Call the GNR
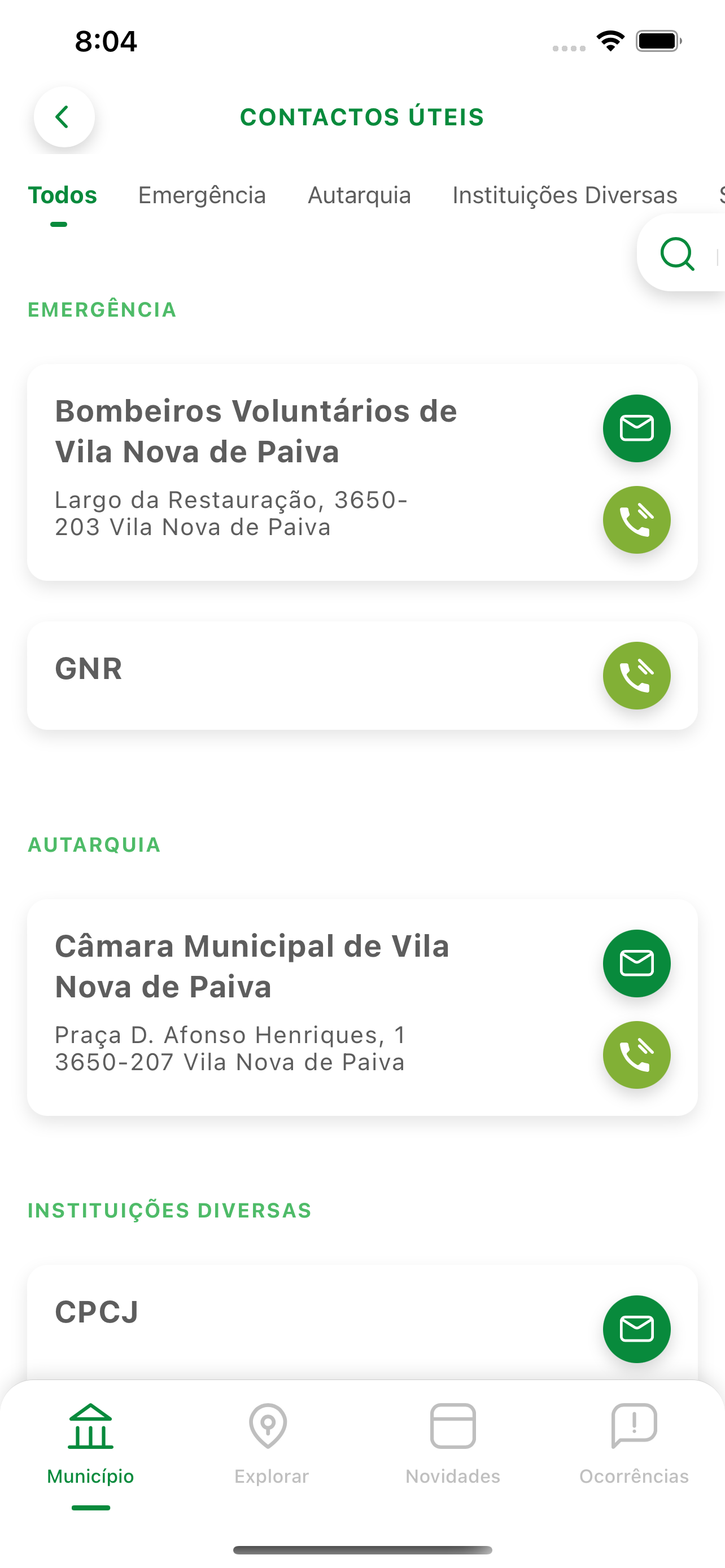The image size is (725, 1568). (637, 676)
